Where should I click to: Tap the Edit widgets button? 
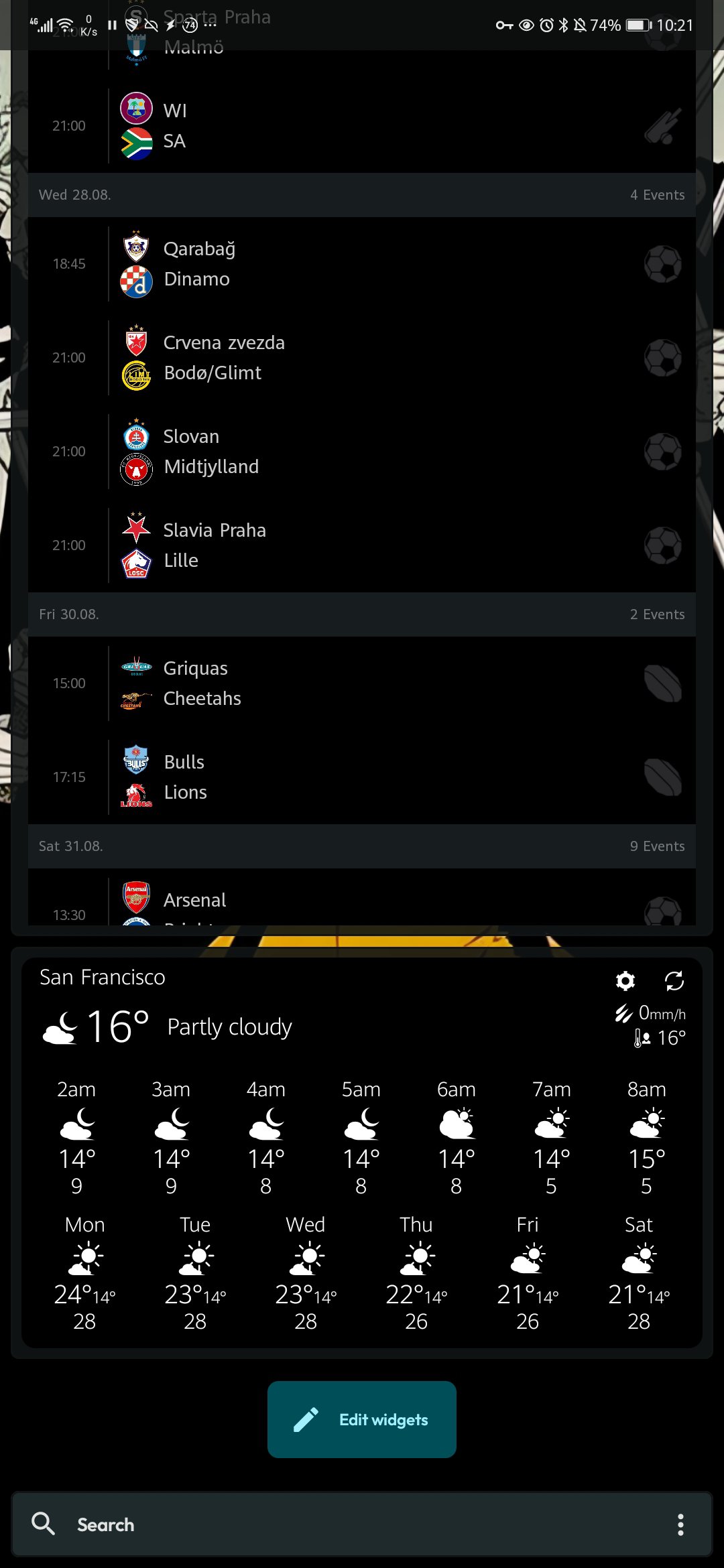(362, 1419)
